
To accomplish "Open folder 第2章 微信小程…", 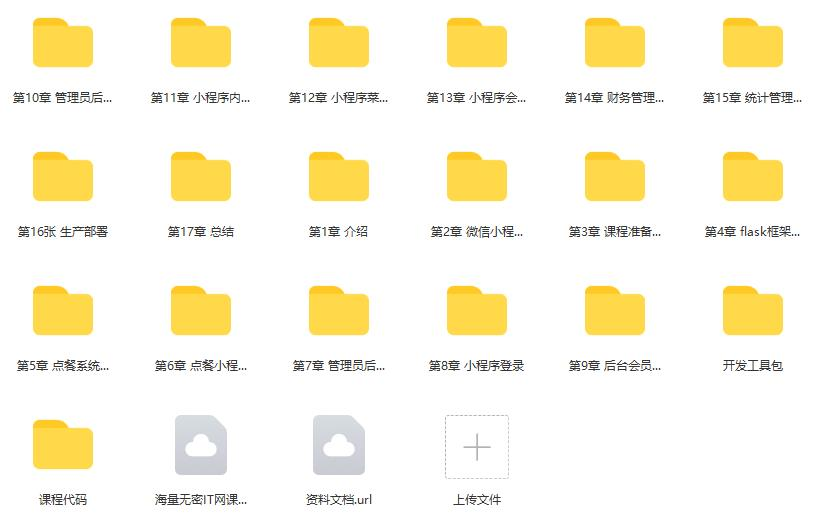I will [477, 177].
